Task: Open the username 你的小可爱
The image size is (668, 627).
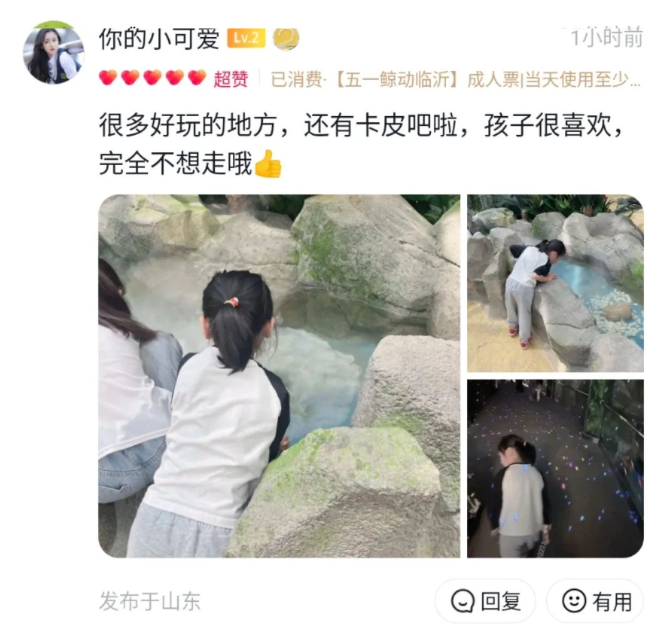Action: tap(158, 38)
